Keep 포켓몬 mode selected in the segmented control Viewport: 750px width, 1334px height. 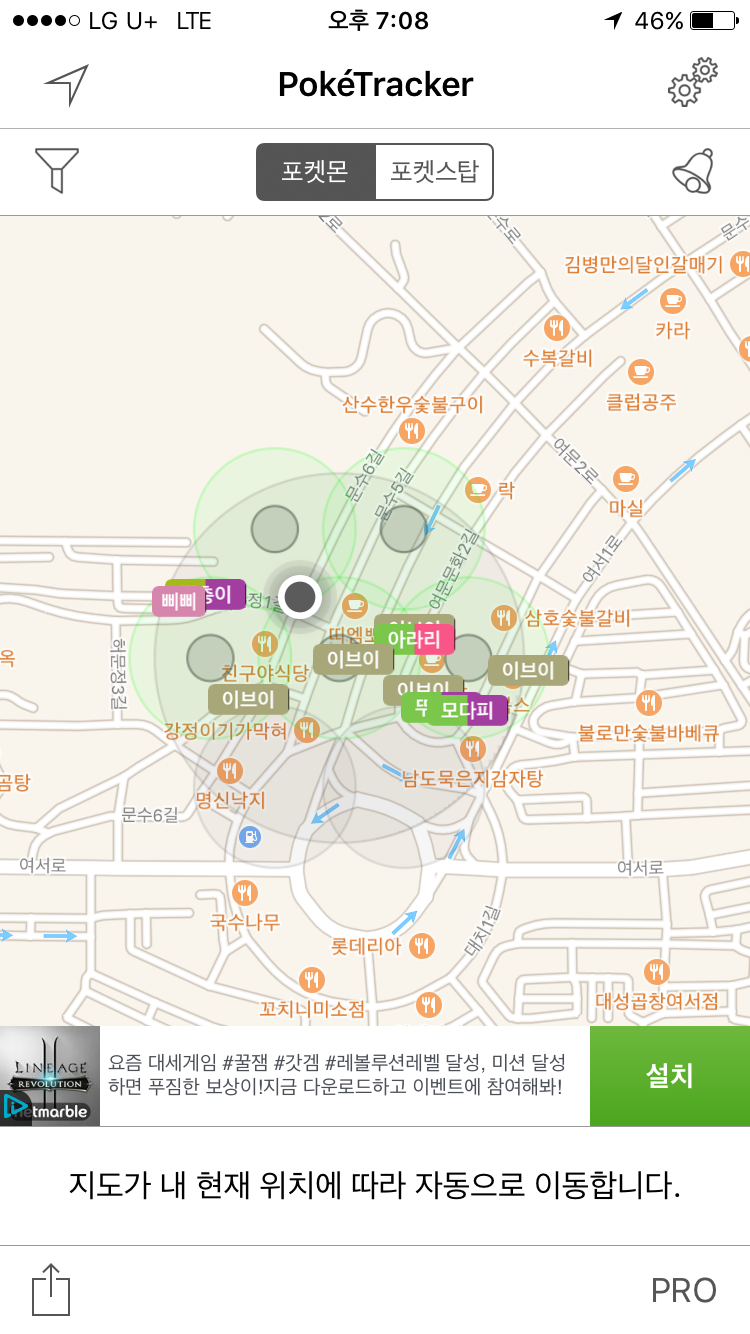[316, 171]
